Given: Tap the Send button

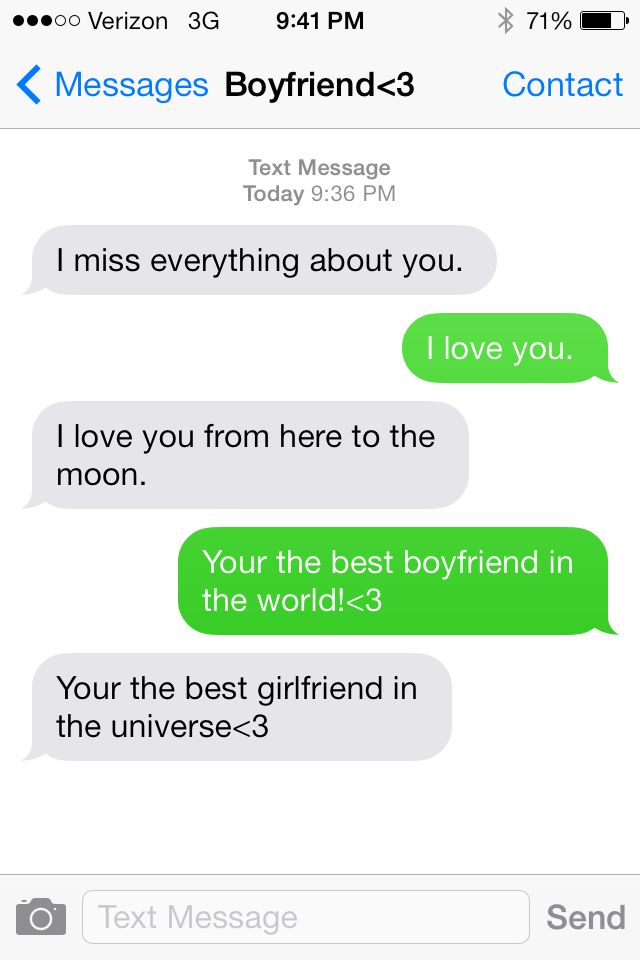Looking at the screenshot, I should pos(585,916).
